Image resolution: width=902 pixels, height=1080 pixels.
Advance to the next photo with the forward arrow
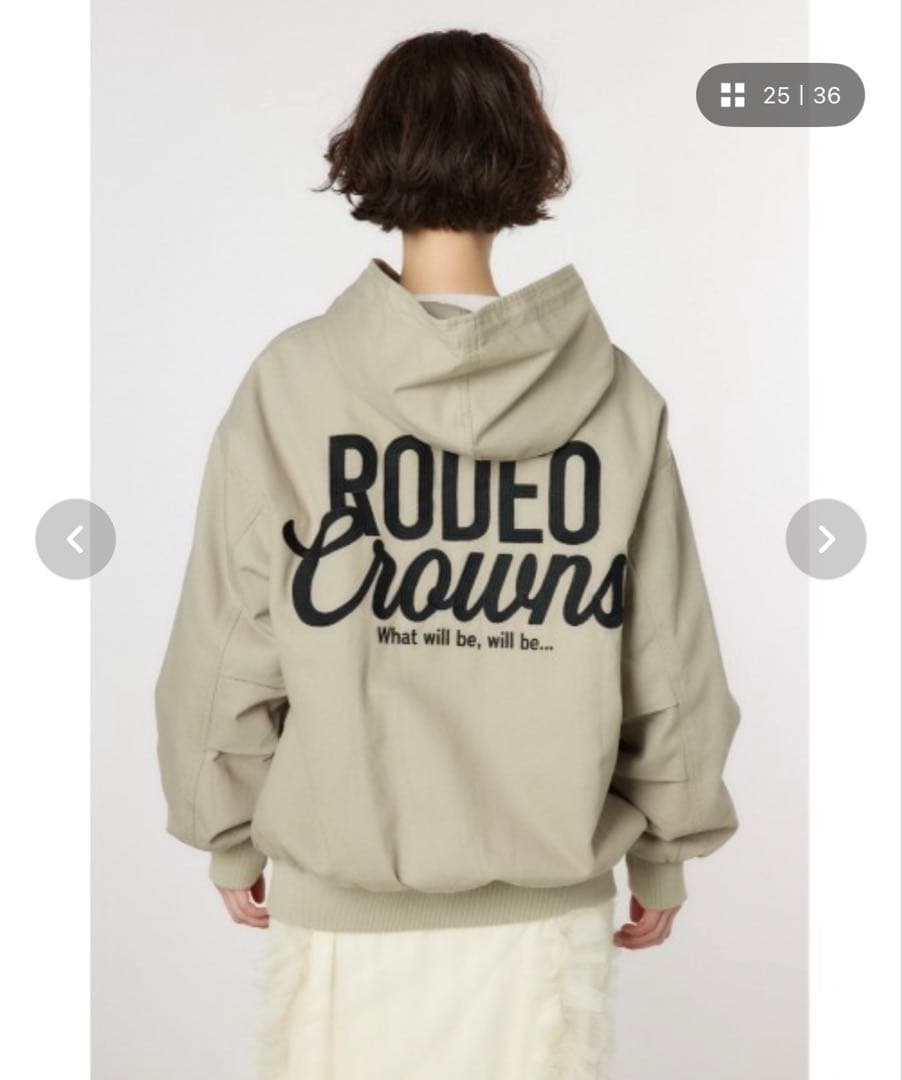coord(826,537)
